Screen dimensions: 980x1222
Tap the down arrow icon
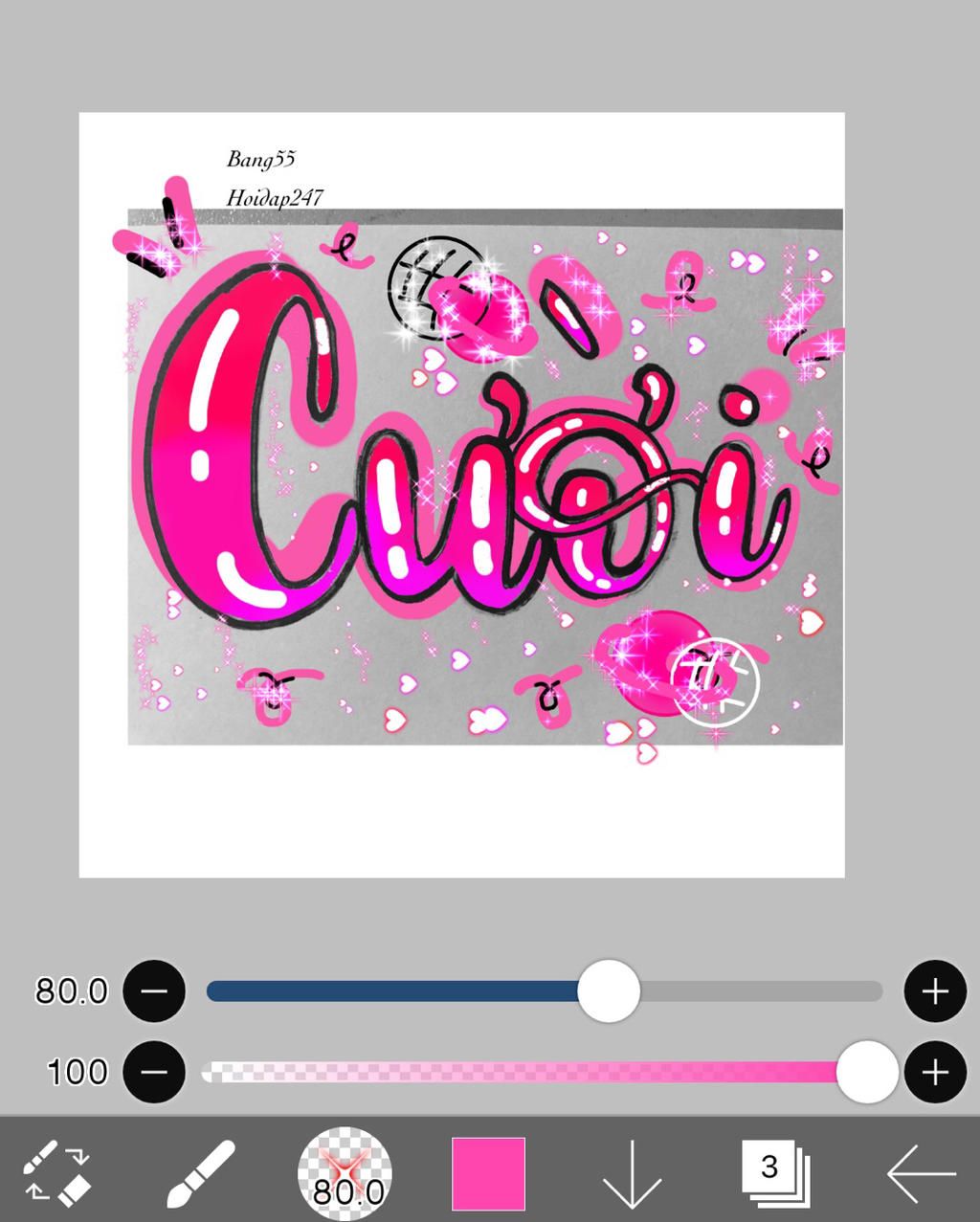point(632,1174)
